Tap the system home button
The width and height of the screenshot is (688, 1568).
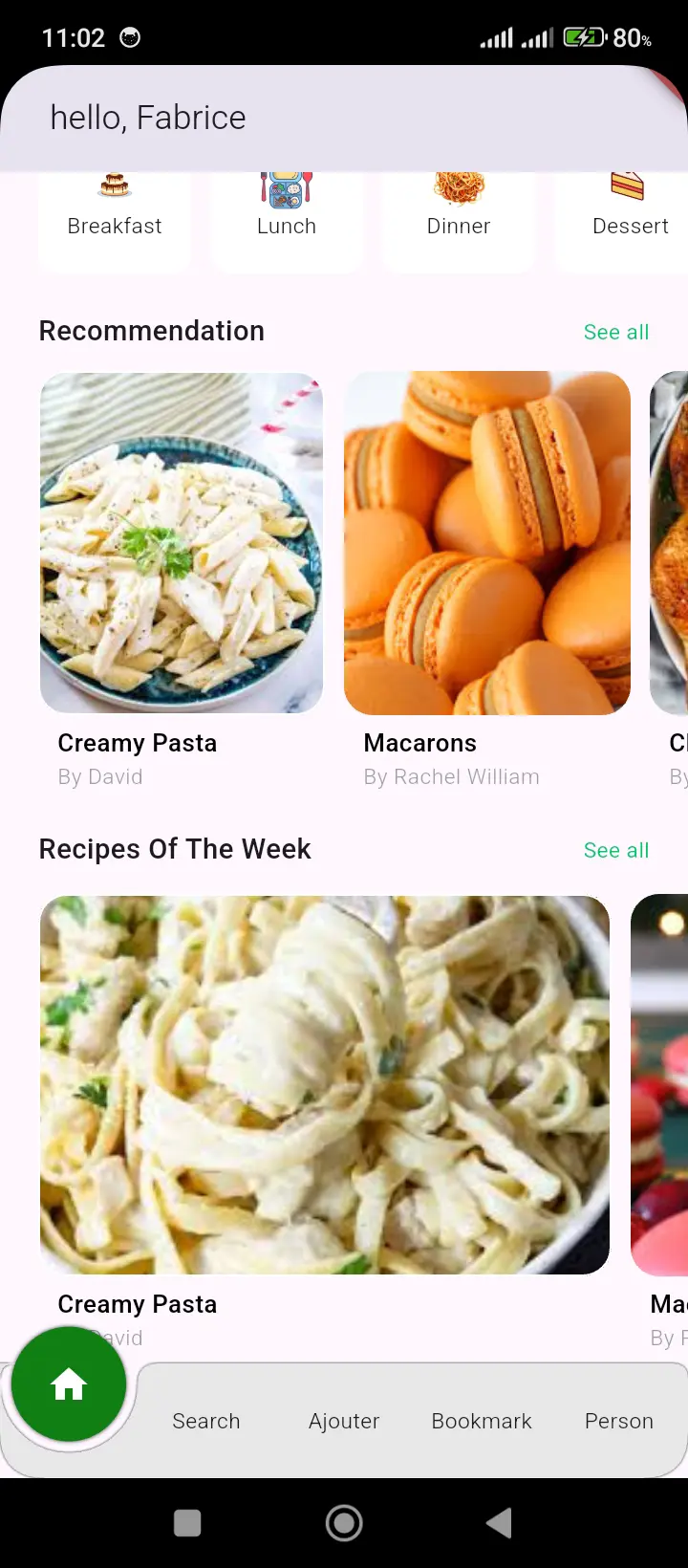point(344,1522)
